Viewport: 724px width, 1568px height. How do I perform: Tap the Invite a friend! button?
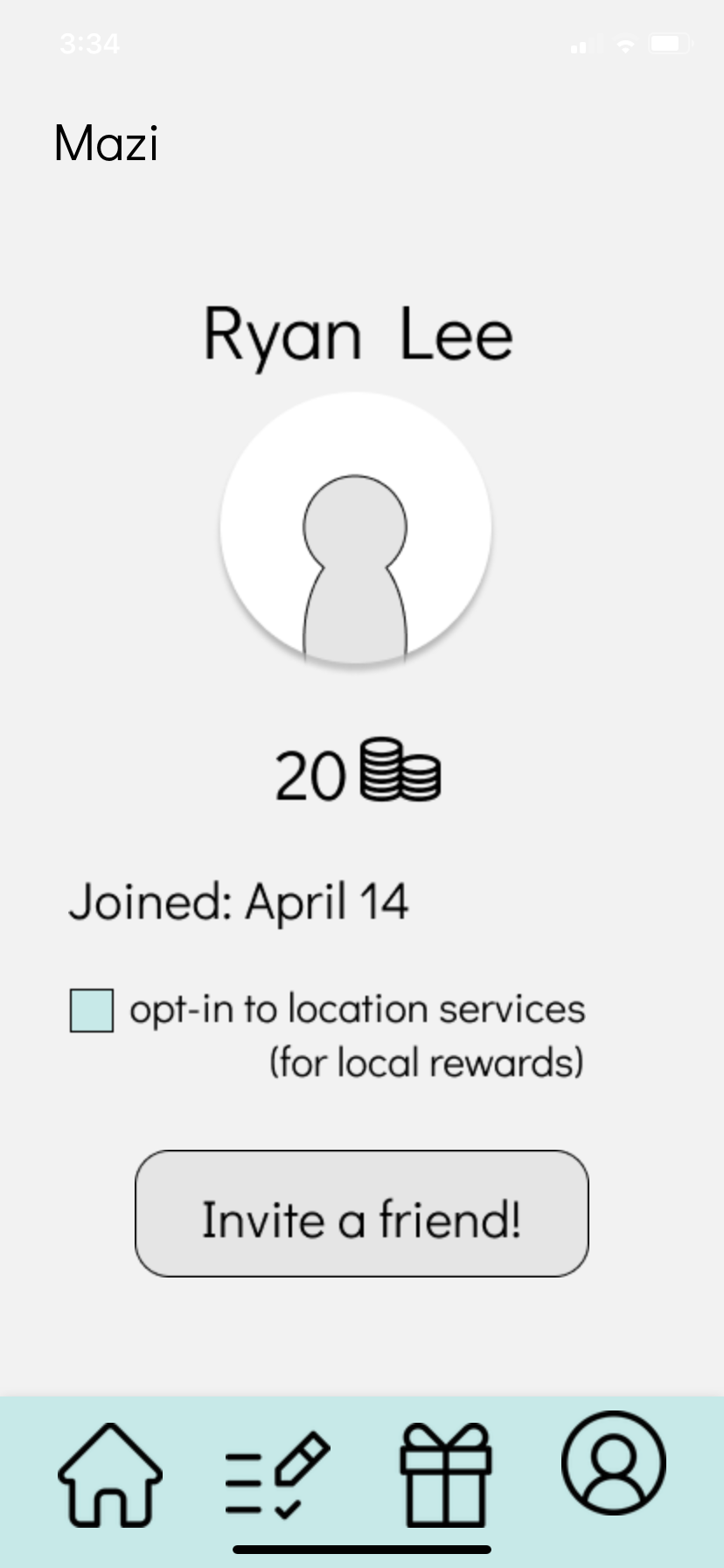[362, 1214]
